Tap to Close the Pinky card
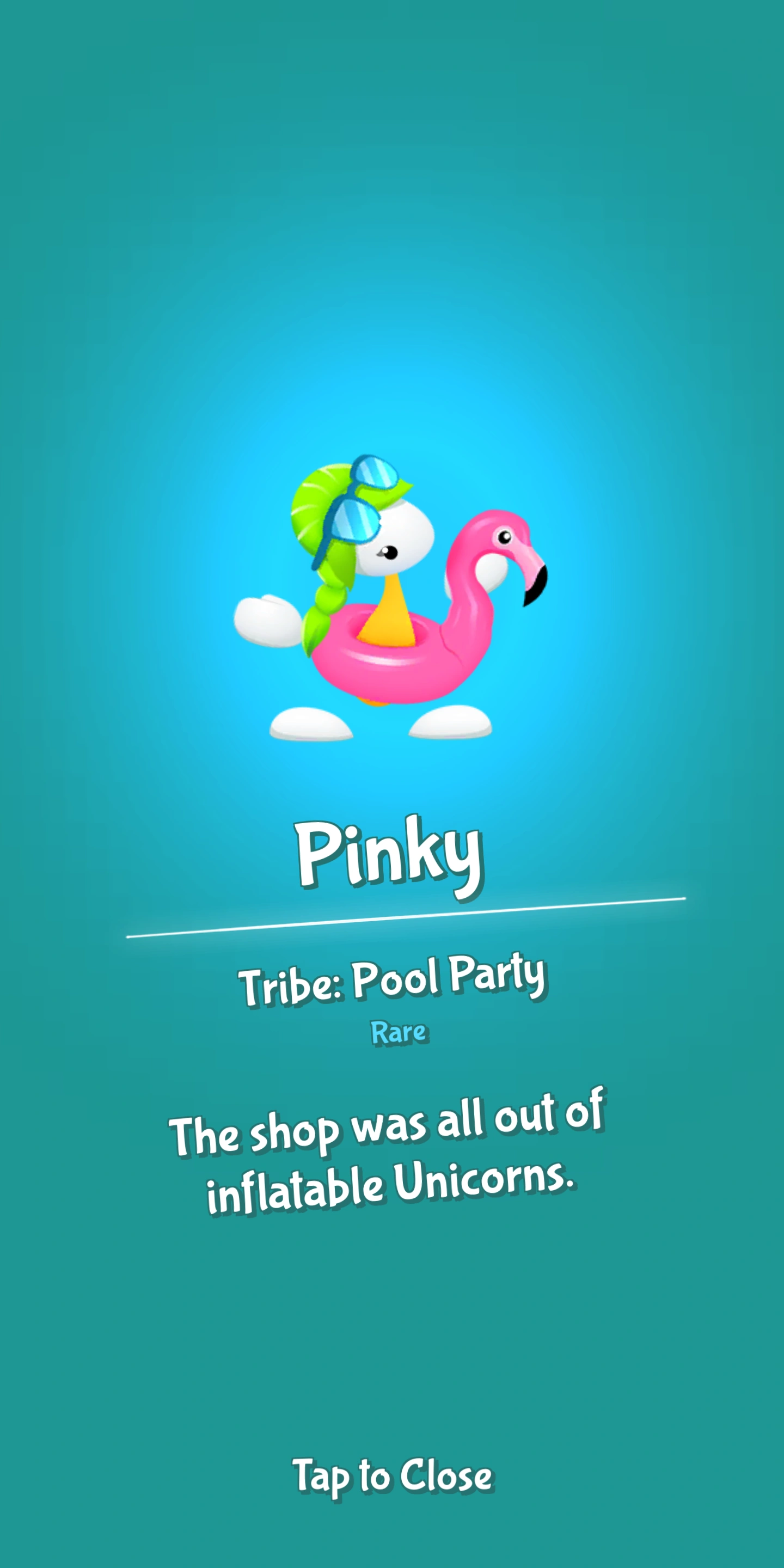 [x=393, y=1476]
